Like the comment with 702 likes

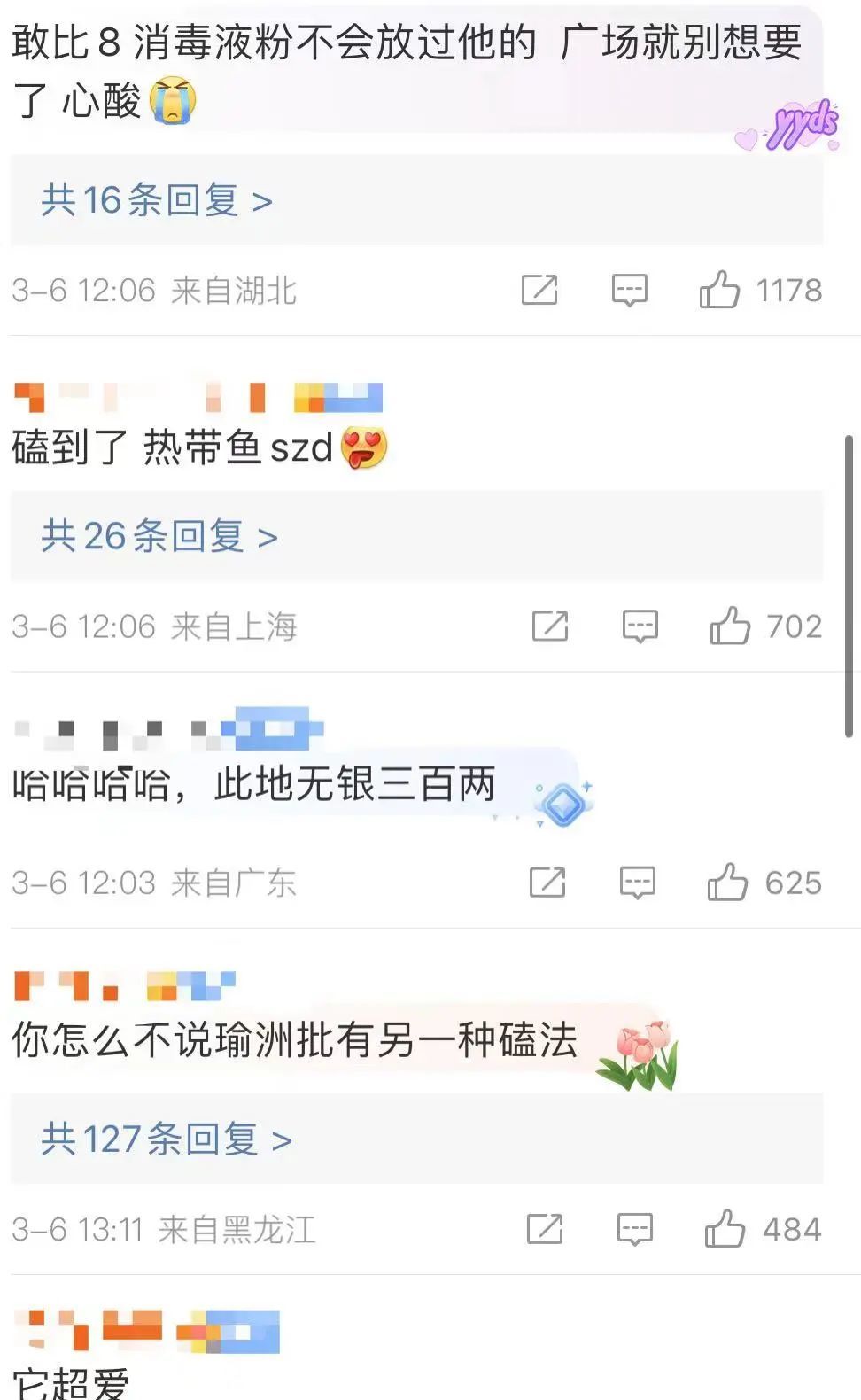[730, 626]
